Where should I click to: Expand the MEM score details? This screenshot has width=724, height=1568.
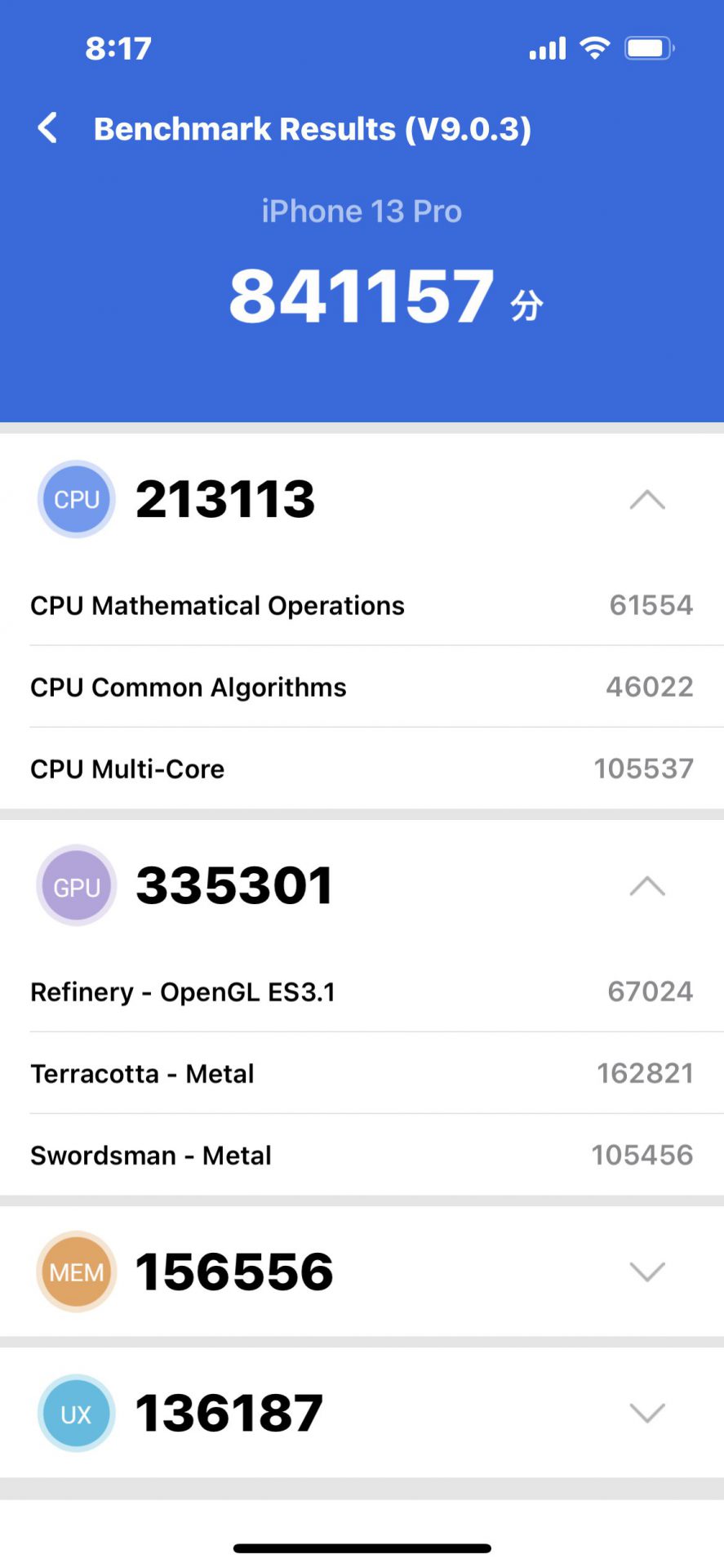(x=647, y=1272)
